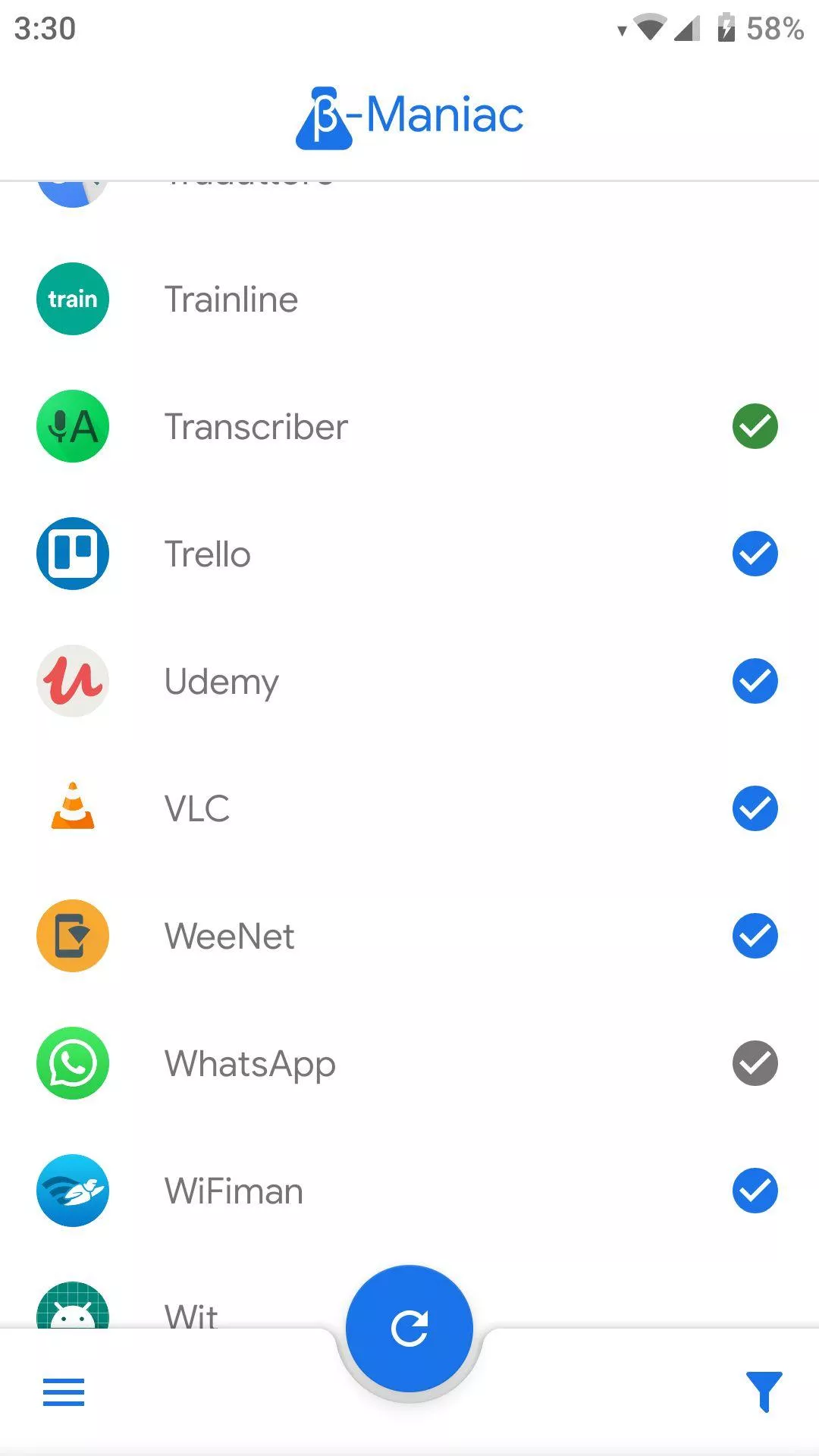819x1456 pixels.
Task: Open the VLC entry
Action: coord(409,808)
